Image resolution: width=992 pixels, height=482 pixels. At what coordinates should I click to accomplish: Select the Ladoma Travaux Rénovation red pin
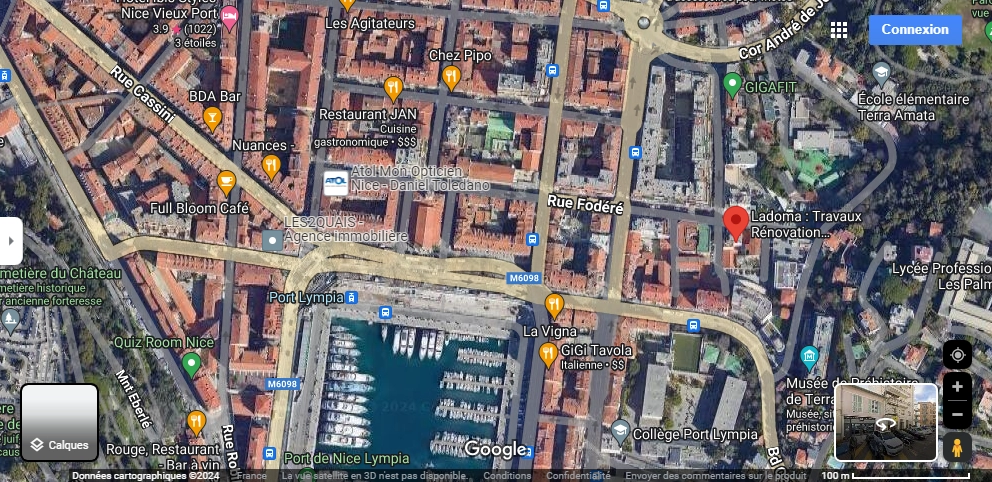(x=736, y=221)
